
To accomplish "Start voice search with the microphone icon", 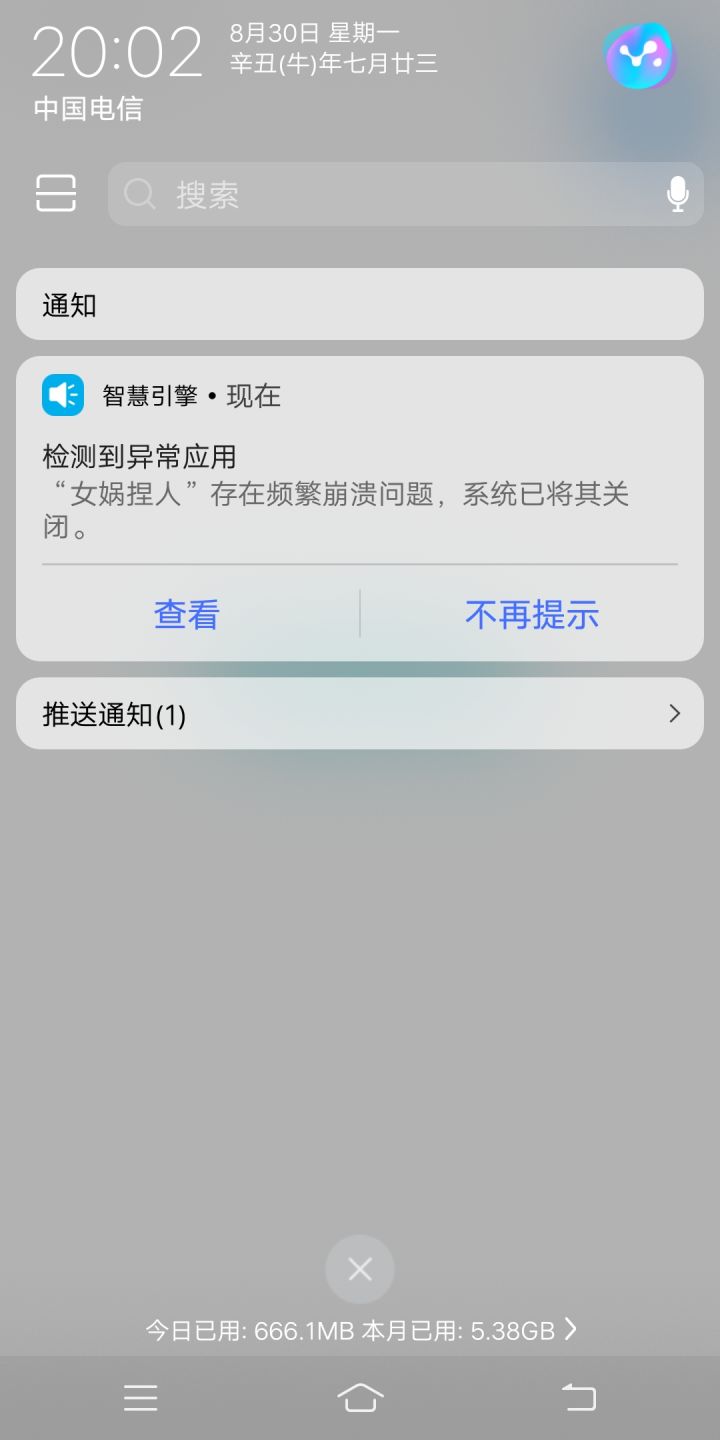I will [x=676, y=194].
